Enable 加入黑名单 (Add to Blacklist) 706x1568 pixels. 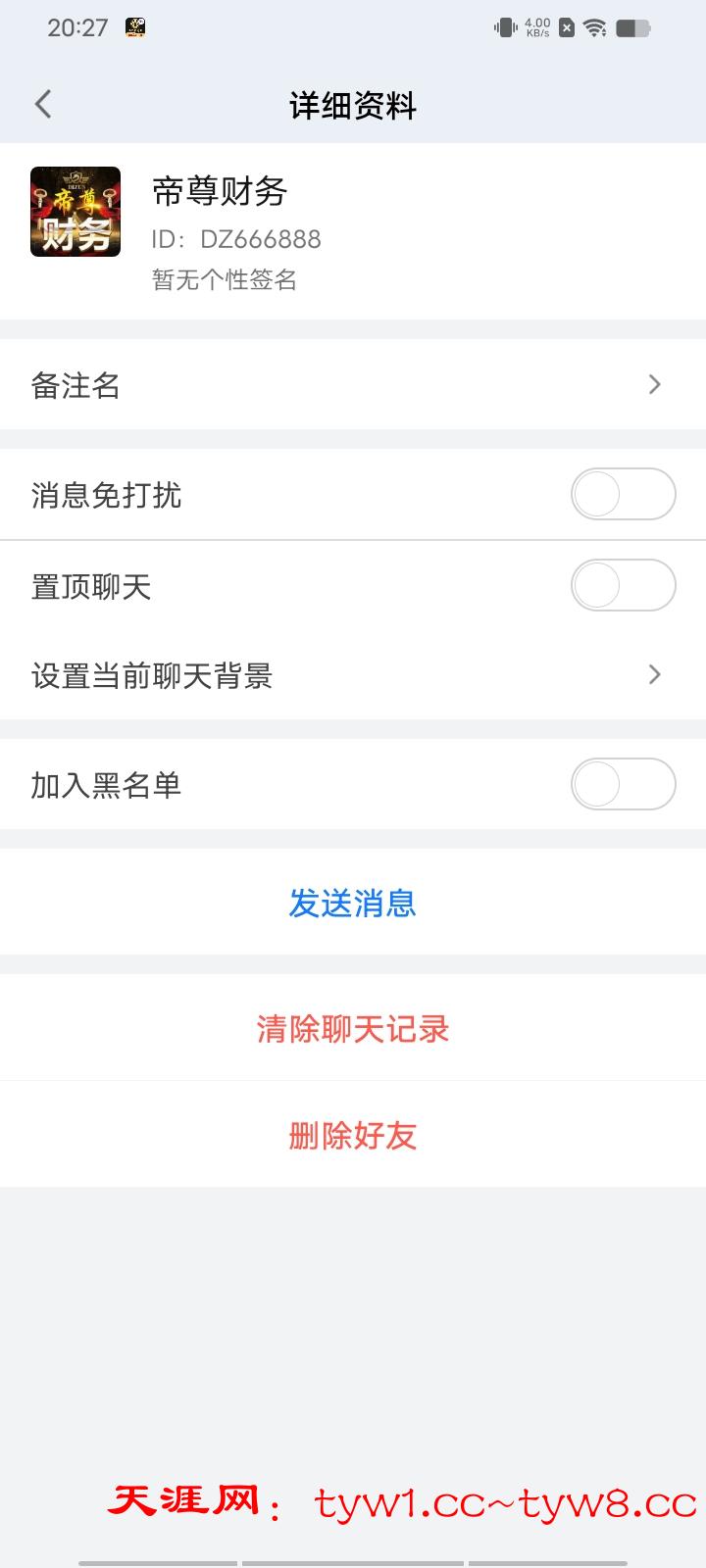pyautogui.click(x=623, y=785)
